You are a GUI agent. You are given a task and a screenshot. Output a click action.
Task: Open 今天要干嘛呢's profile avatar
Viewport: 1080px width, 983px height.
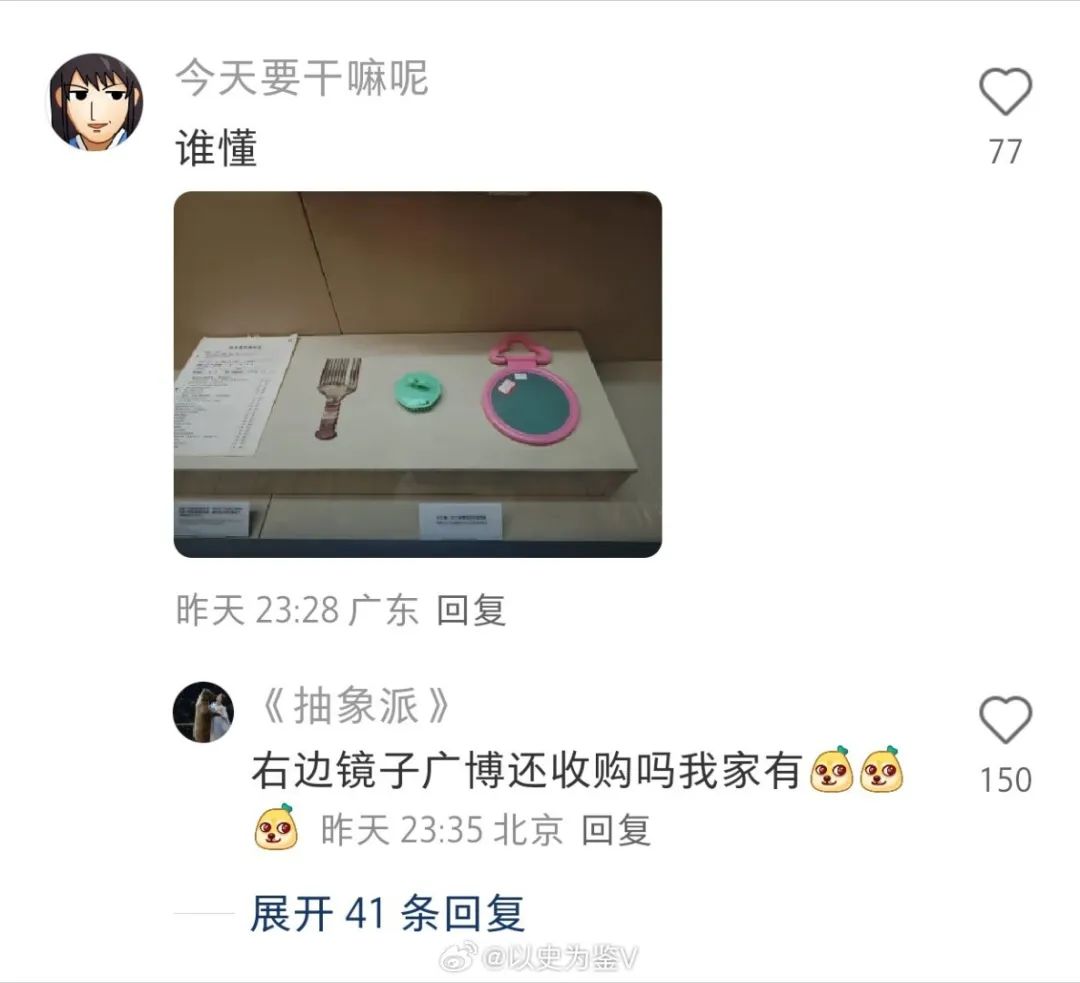[x=95, y=102]
